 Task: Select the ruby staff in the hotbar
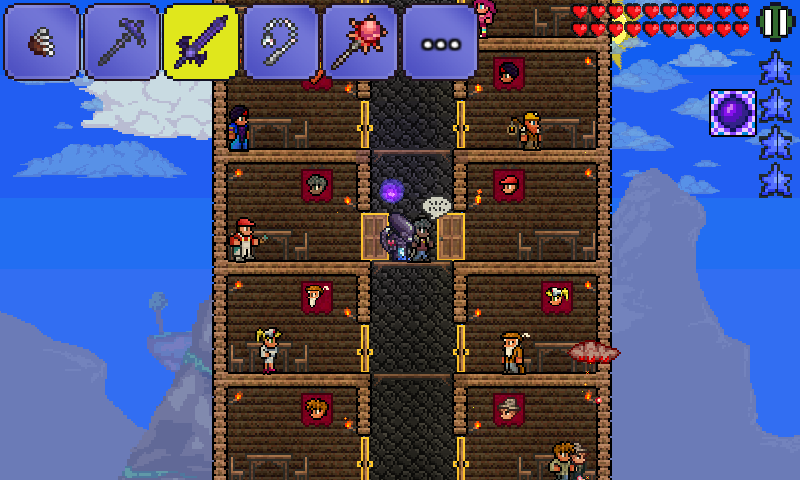click(360, 42)
